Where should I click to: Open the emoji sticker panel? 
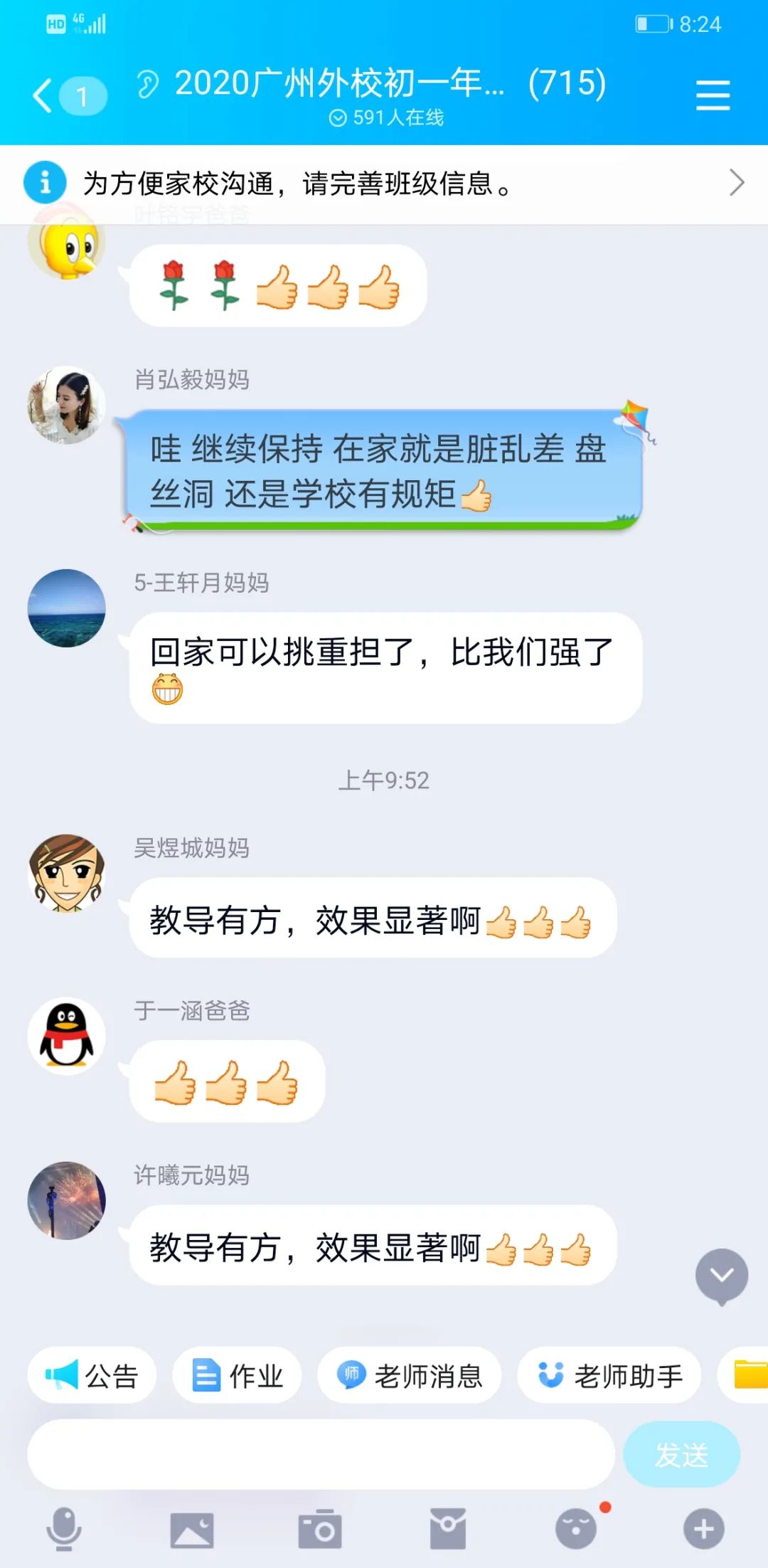point(576,1529)
